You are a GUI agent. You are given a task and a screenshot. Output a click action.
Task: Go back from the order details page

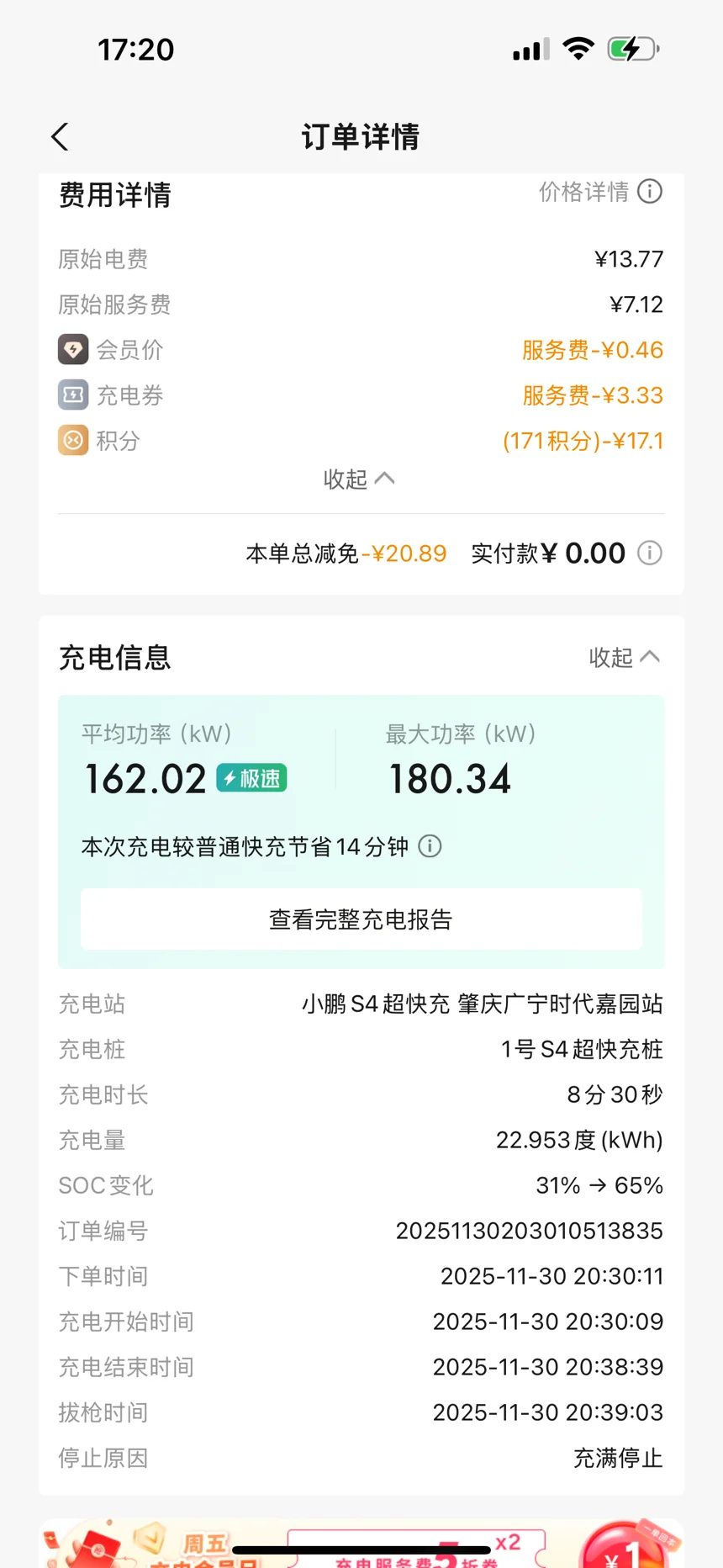click(60, 136)
